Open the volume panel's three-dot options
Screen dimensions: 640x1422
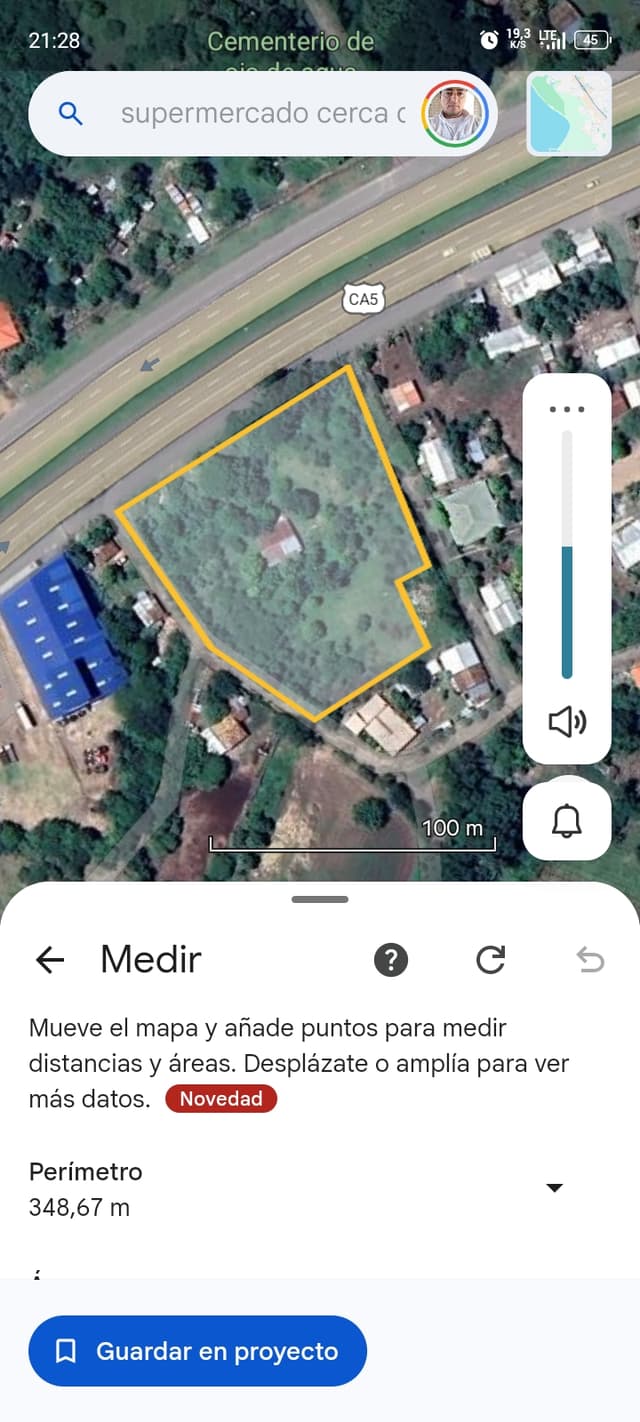567,409
